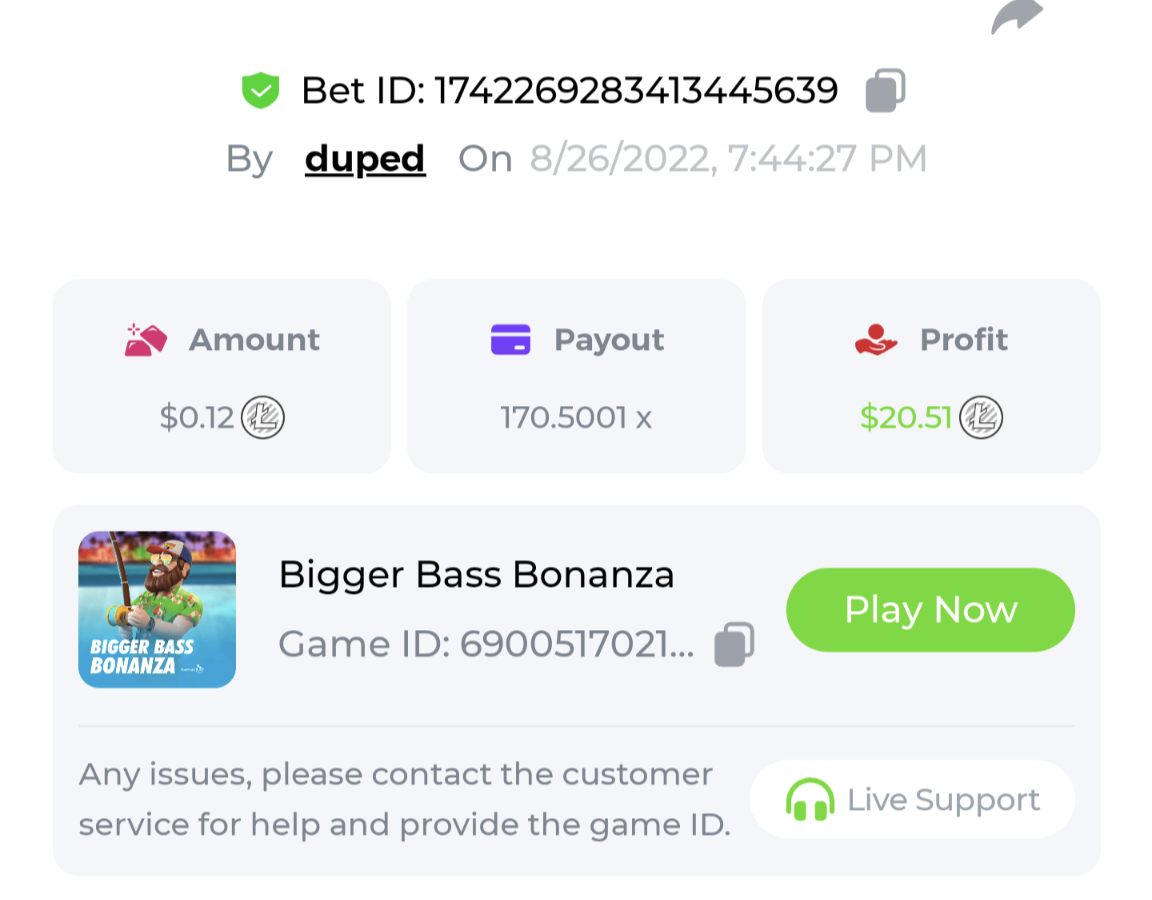Copy the Game ID
This screenshot has height=900, width=1152.
(734, 645)
